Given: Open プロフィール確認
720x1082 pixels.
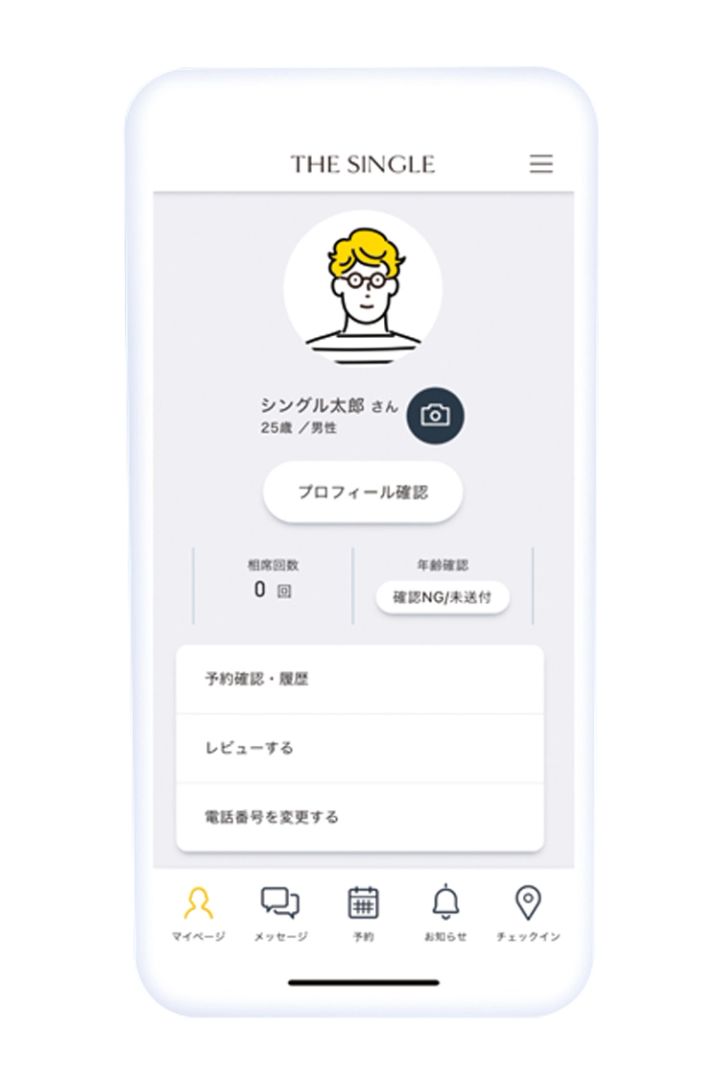Looking at the screenshot, I should tap(363, 492).
